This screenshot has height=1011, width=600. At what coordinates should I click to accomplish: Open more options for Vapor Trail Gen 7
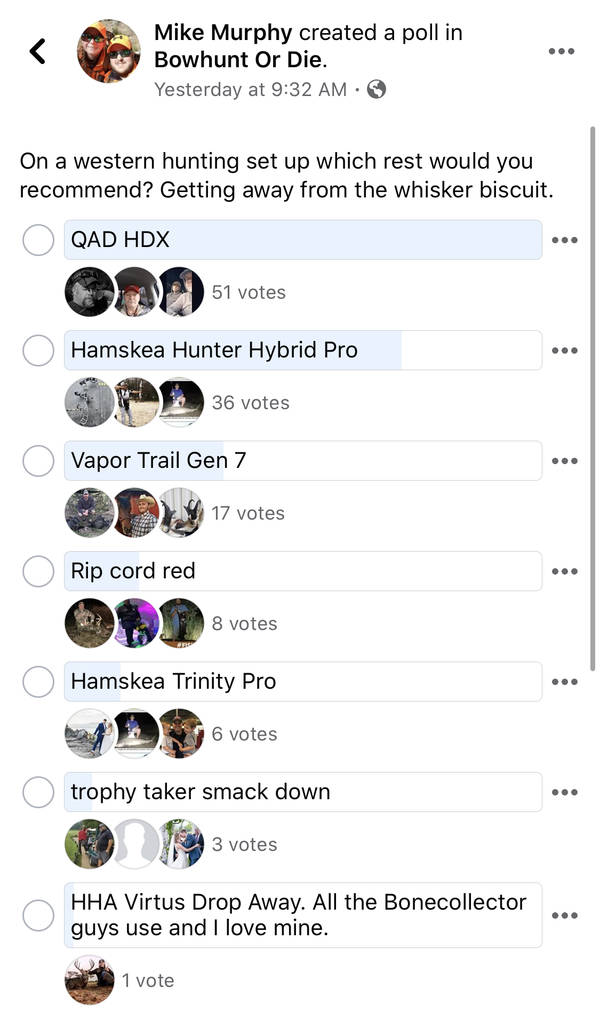[564, 461]
